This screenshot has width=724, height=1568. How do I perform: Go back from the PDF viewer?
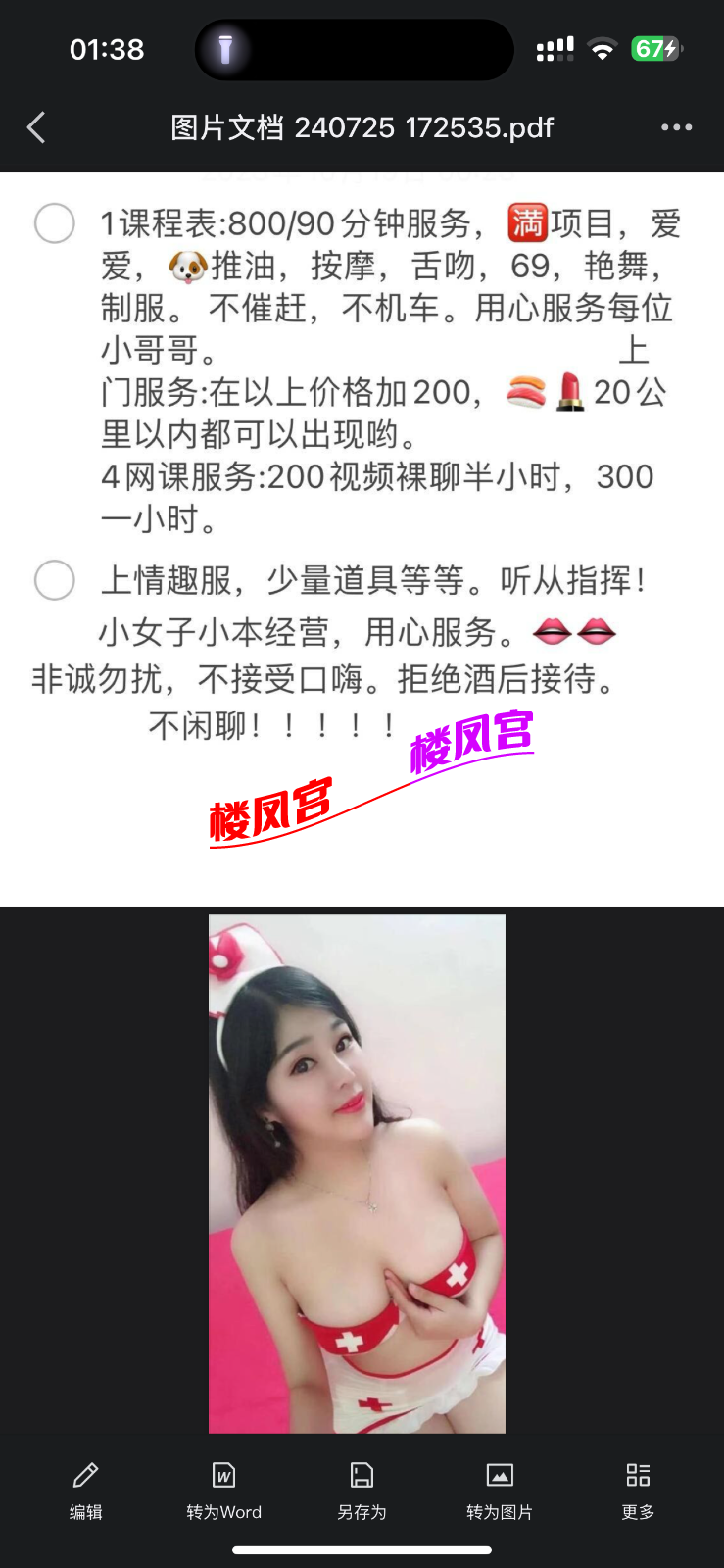(x=36, y=127)
